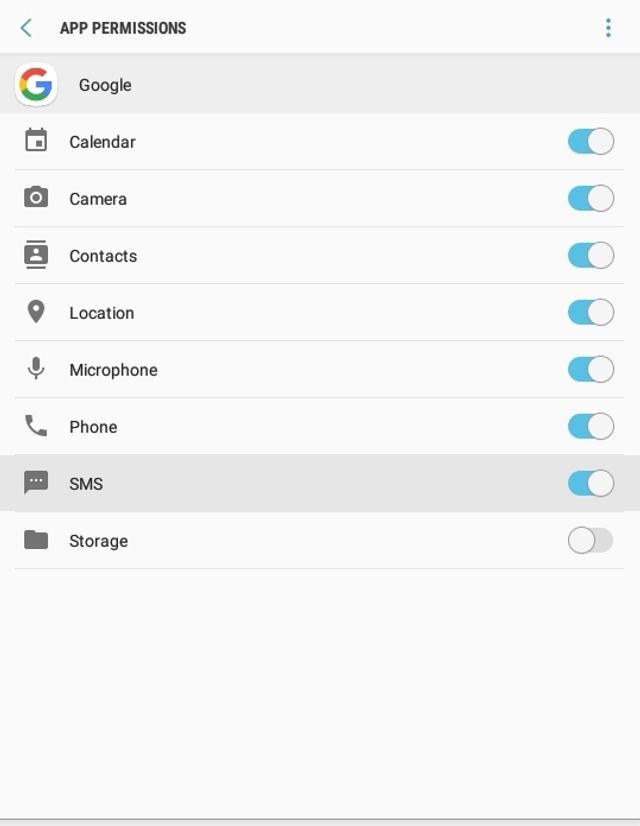Turn off Phone permission

(x=590, y=427)
